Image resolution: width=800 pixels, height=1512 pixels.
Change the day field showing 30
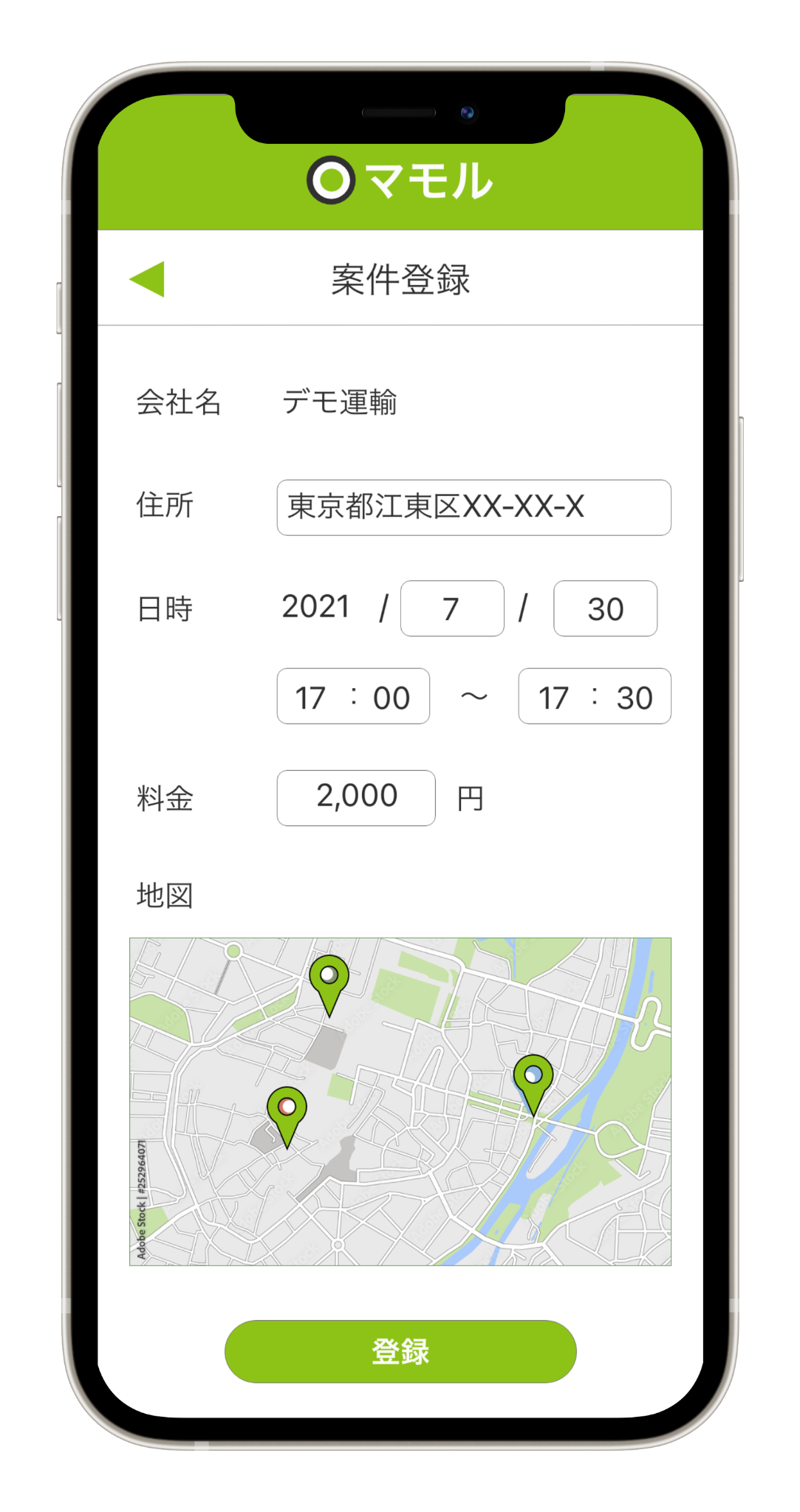tap(605, 608)
